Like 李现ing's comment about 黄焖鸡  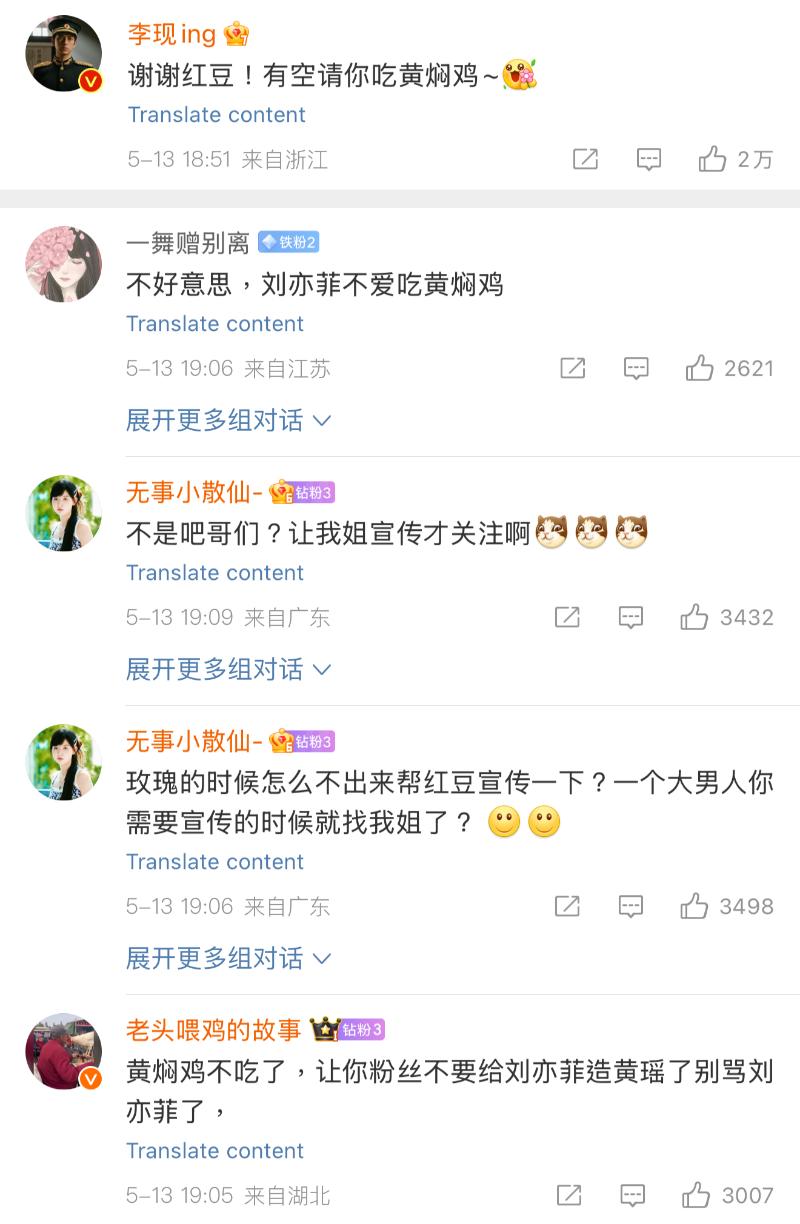(x=713, y=159)
